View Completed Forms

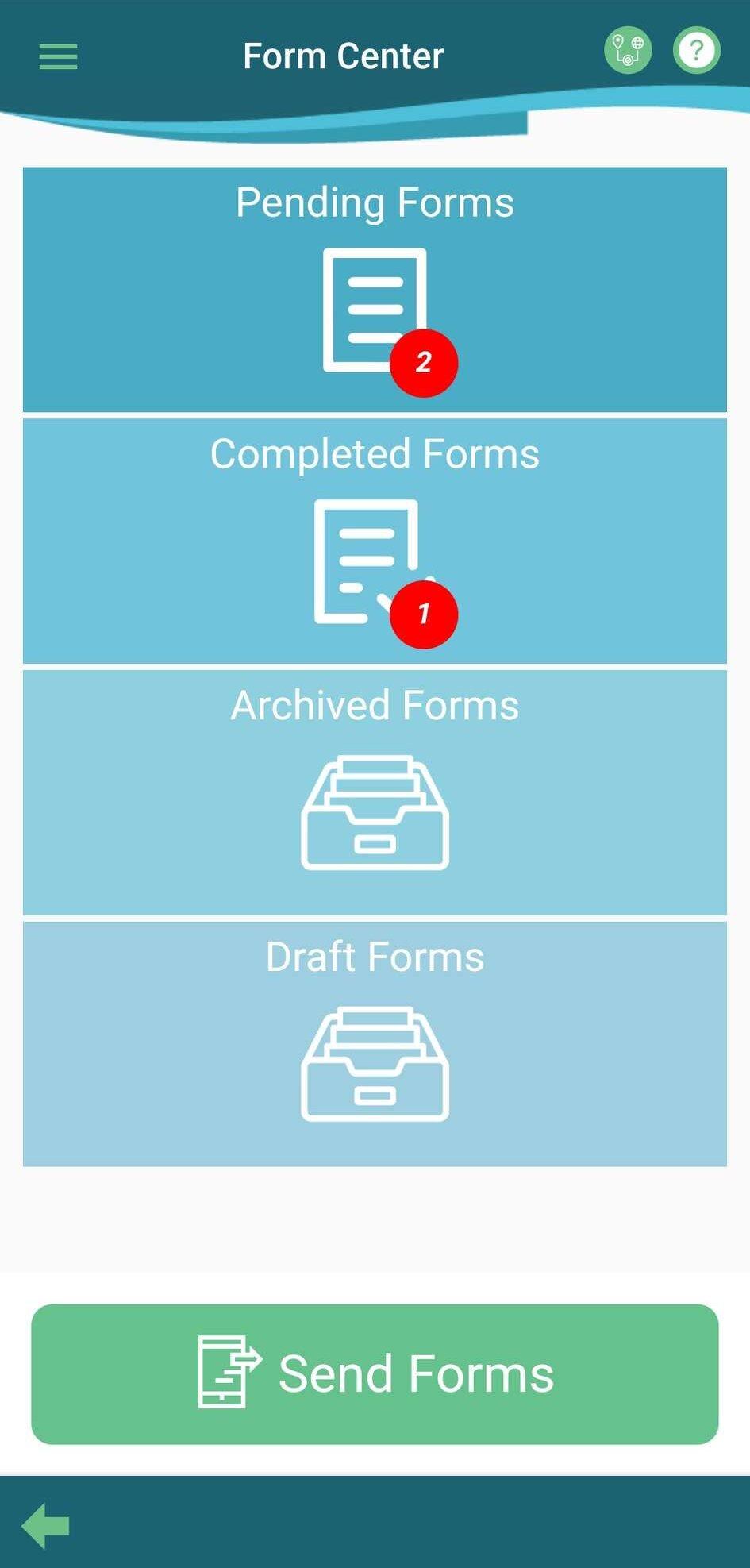[375, 541]
